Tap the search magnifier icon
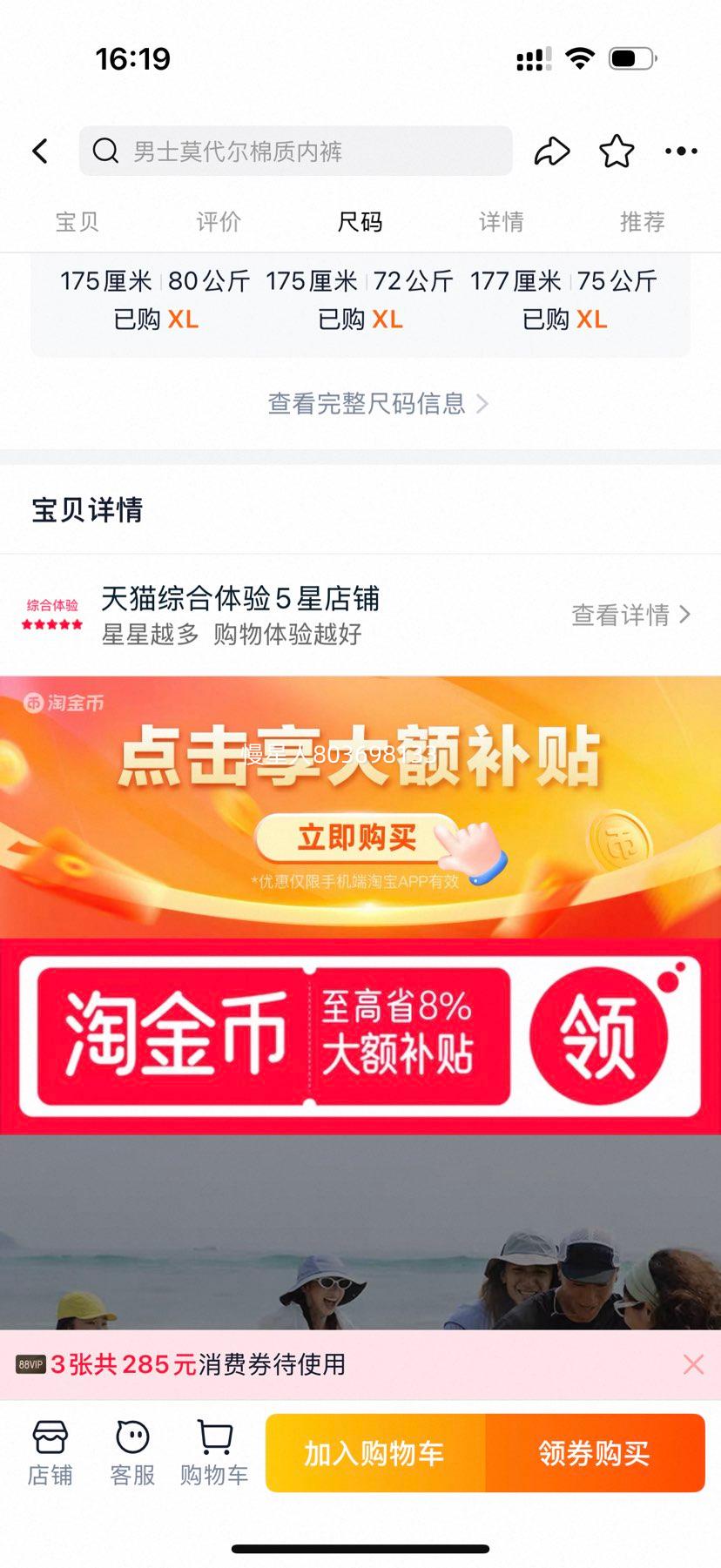The width and height of the screenshot is (721, 1568). pos(104,150)
